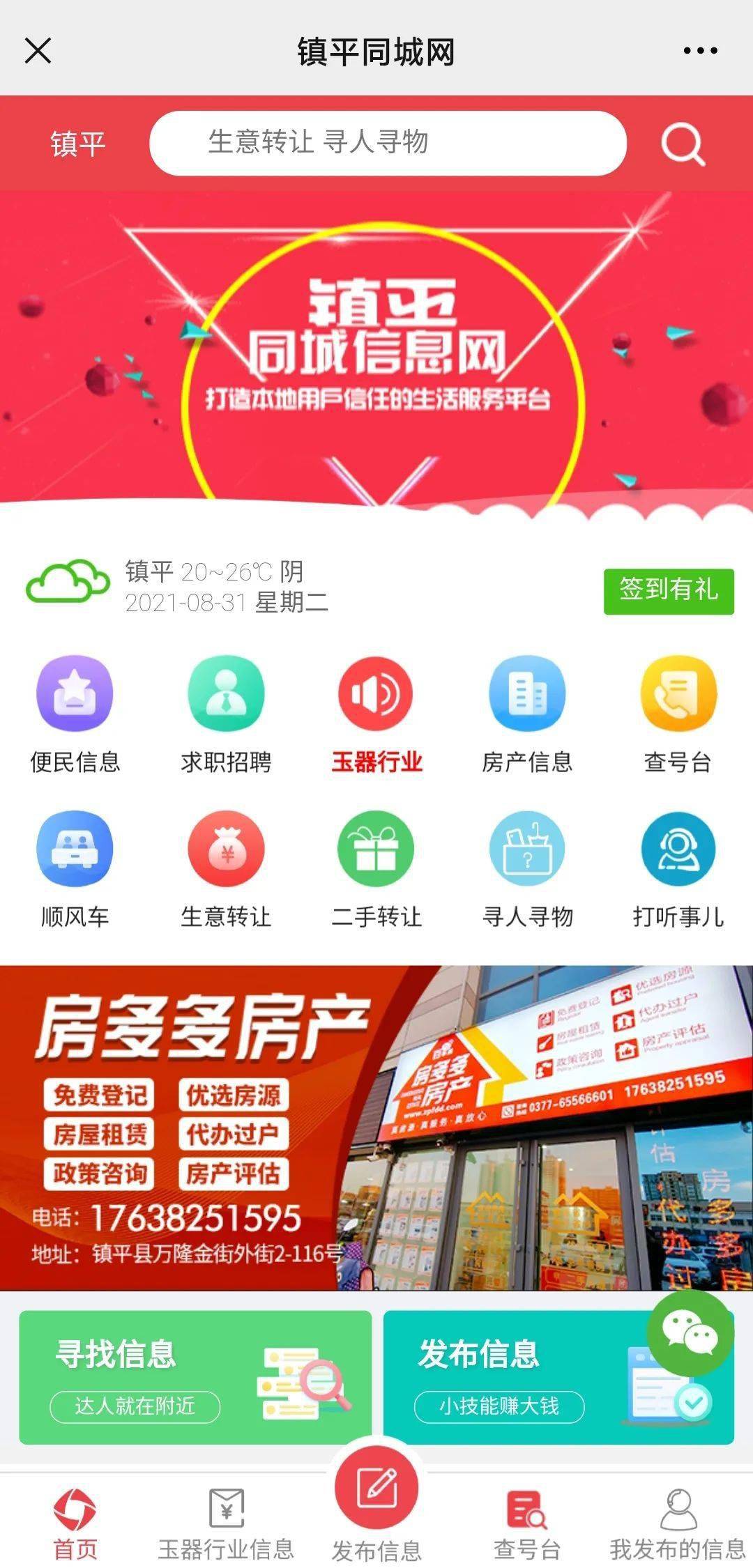Tap the floating WeChat contact button

[x=690, y=1332]
